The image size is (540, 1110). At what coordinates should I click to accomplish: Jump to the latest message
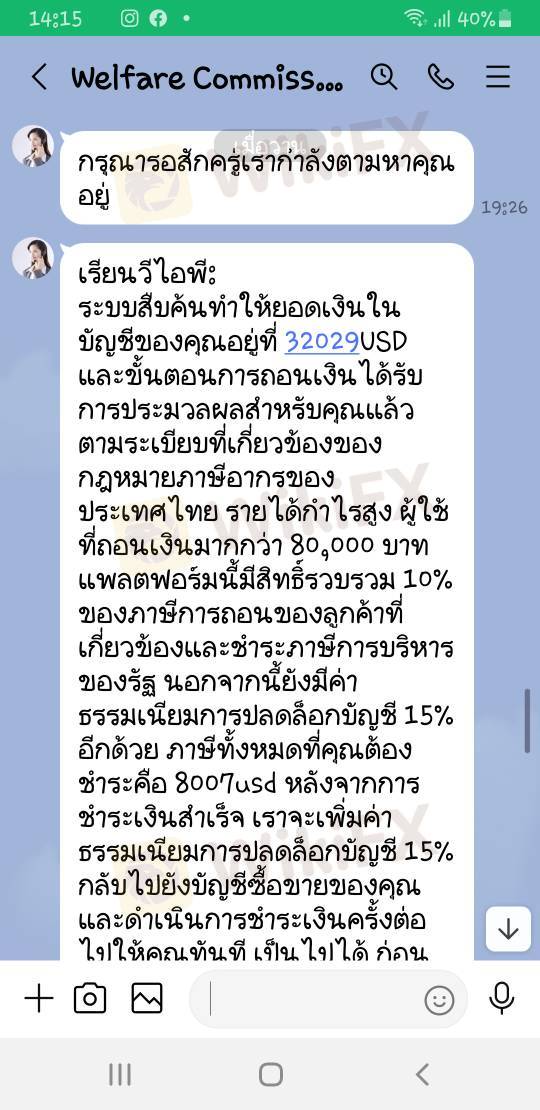tap(508, 929)
